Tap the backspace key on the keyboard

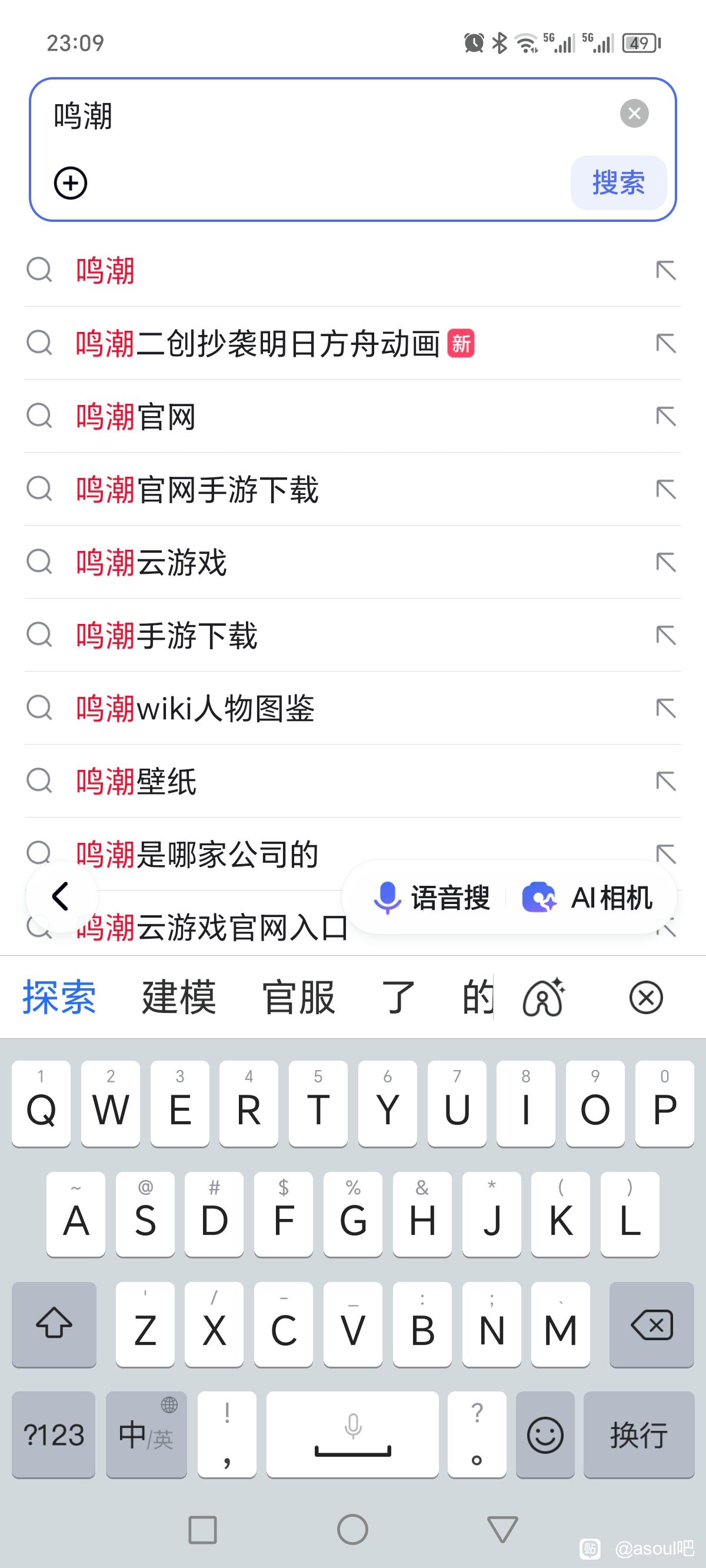(x=652, y=1324)
